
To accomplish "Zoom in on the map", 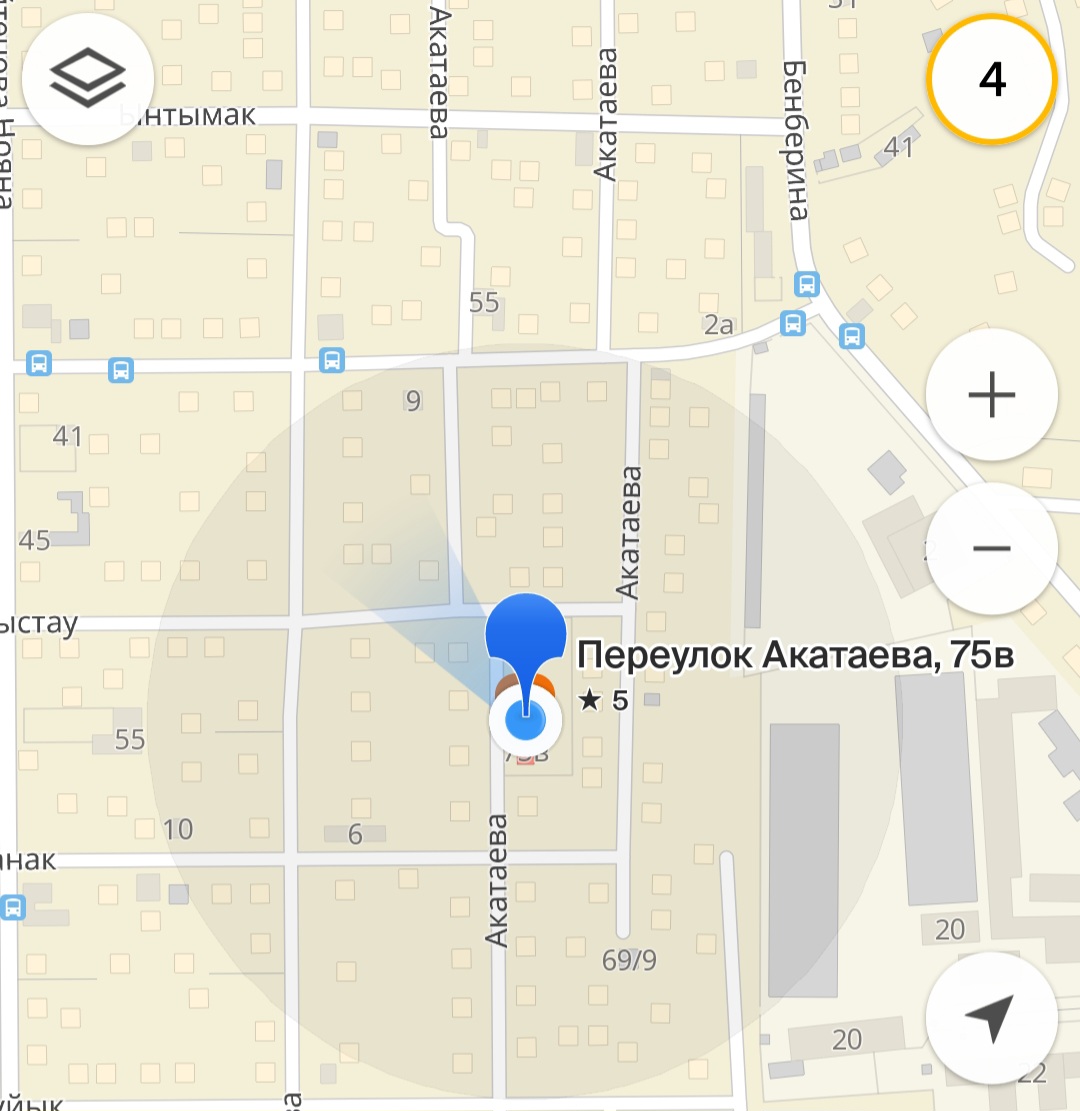I will pos(991,396).
